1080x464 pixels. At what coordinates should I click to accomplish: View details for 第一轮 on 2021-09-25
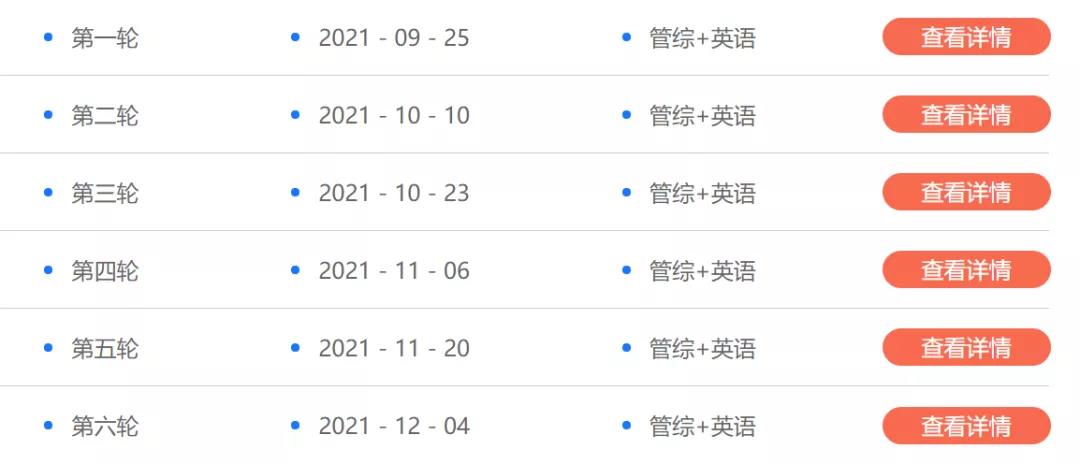click(x=966, y=38)
